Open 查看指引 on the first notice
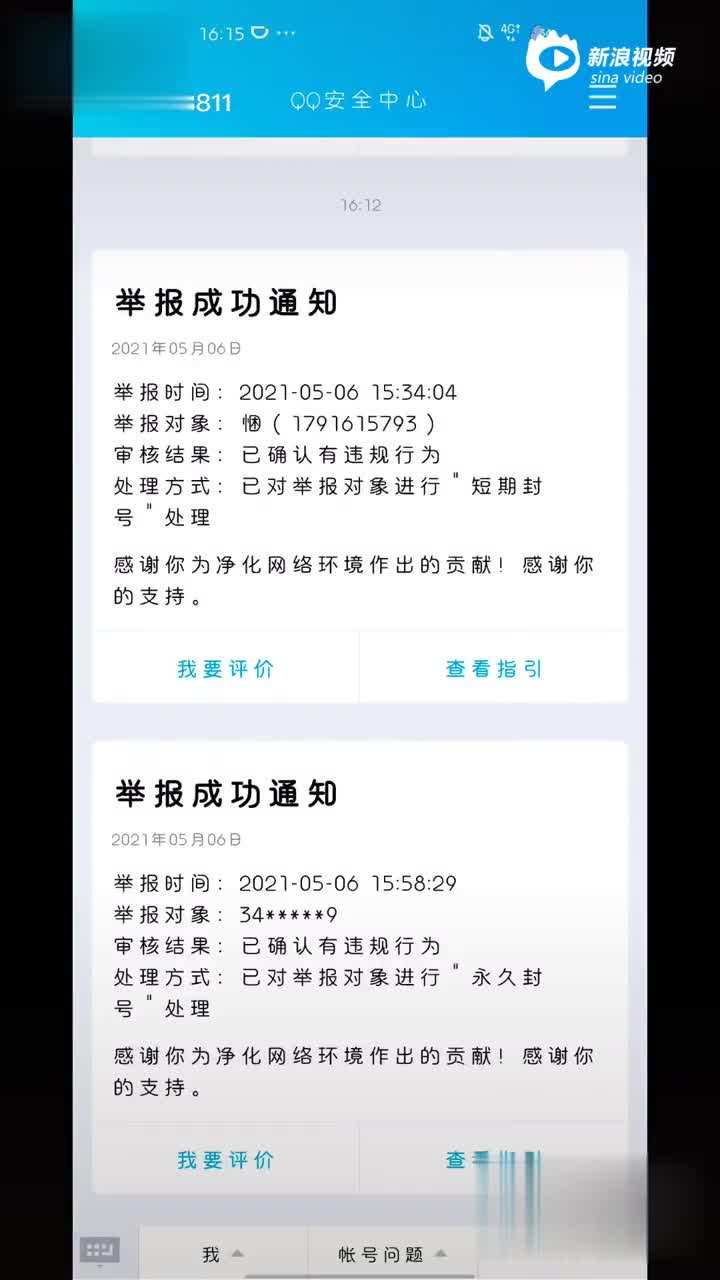The image size is (720, 1280). click(492, 668)
